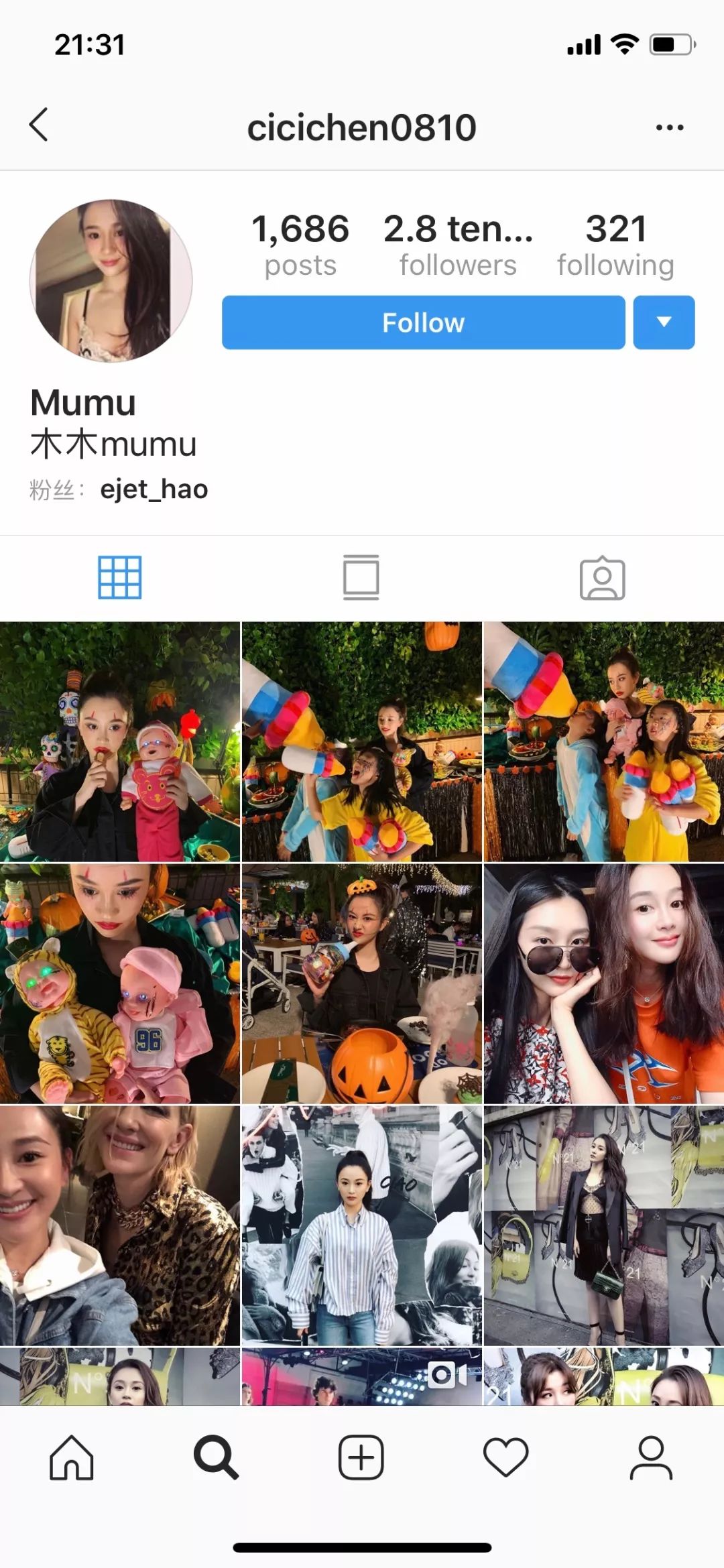Create a new post with plus icon

coord(361,1457)
